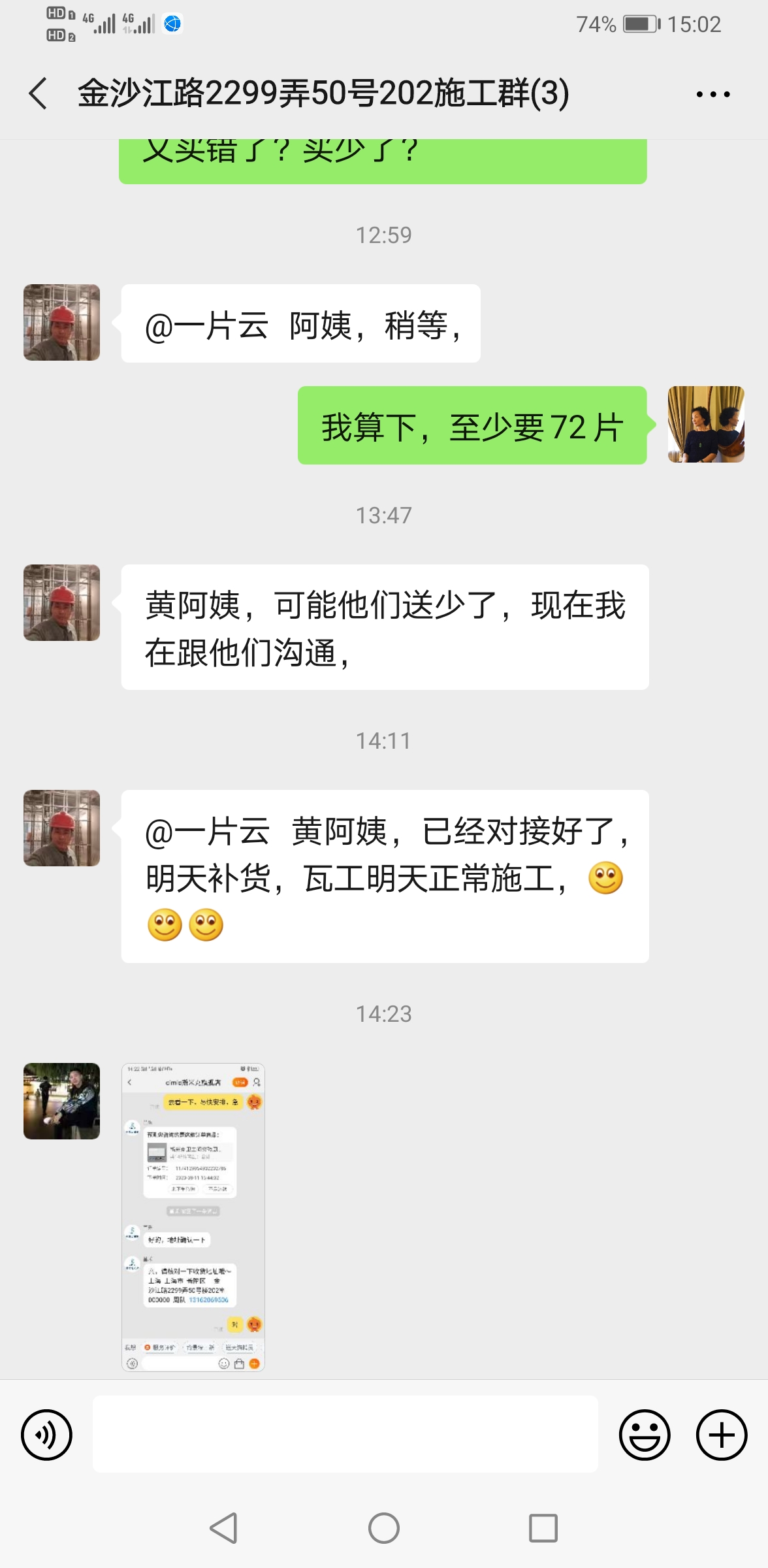Open avatar beside the 阿姨，稍等 message
Viewport: 768px width, 1568px height.
point(62,322)
